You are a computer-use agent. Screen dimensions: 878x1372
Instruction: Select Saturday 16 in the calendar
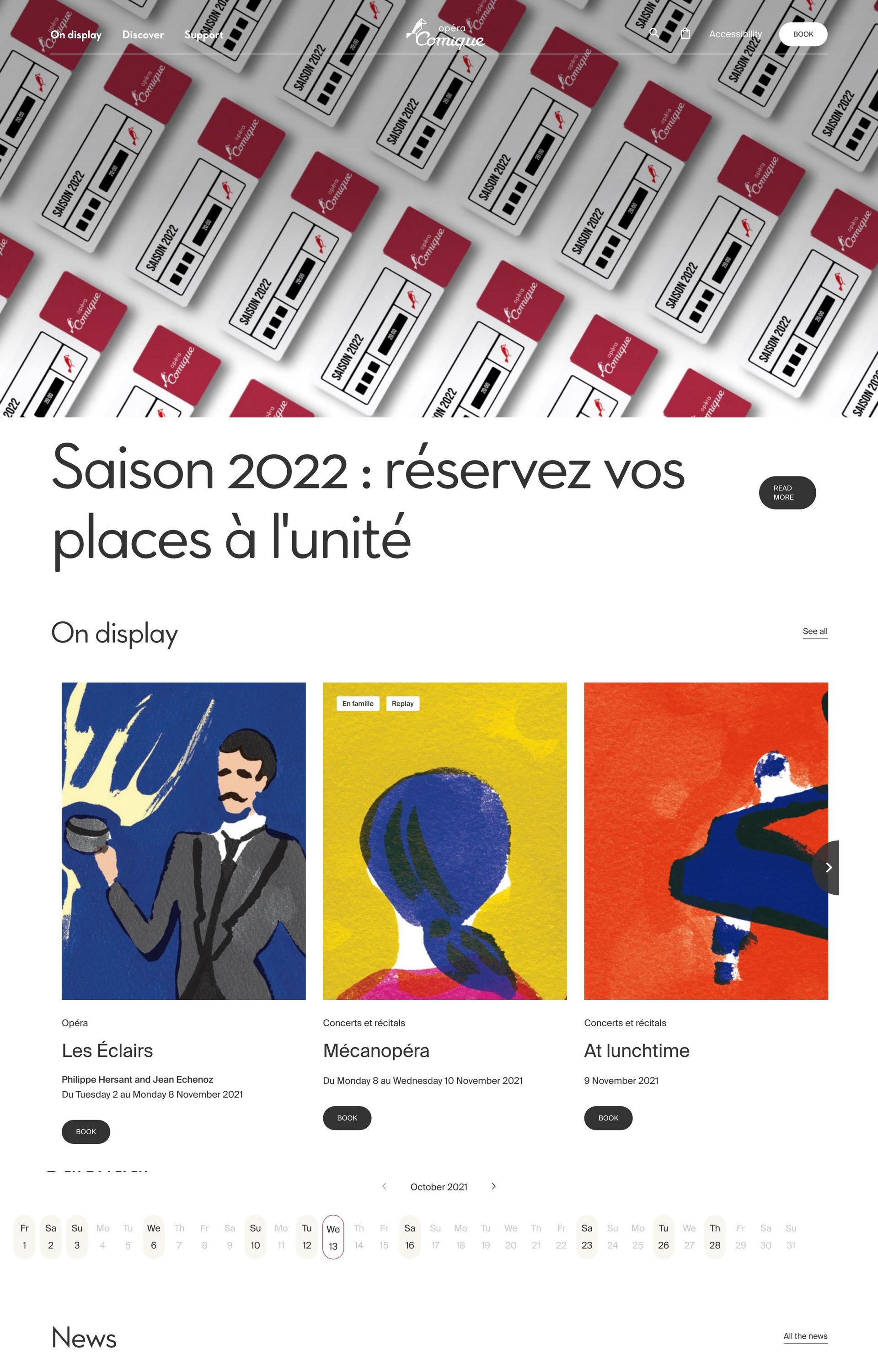[x=409, y=1236]
